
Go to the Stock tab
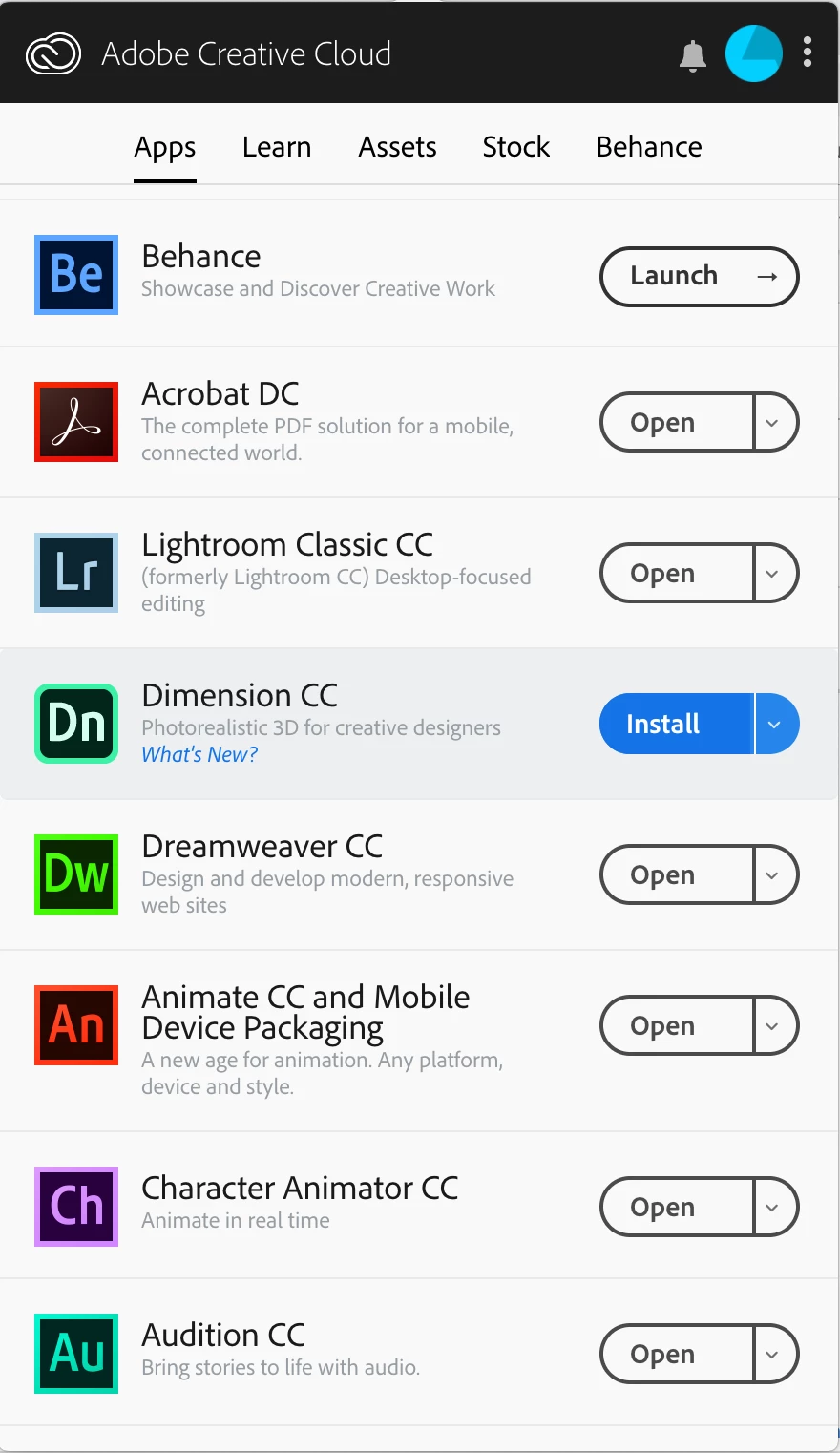coord(516,147)
